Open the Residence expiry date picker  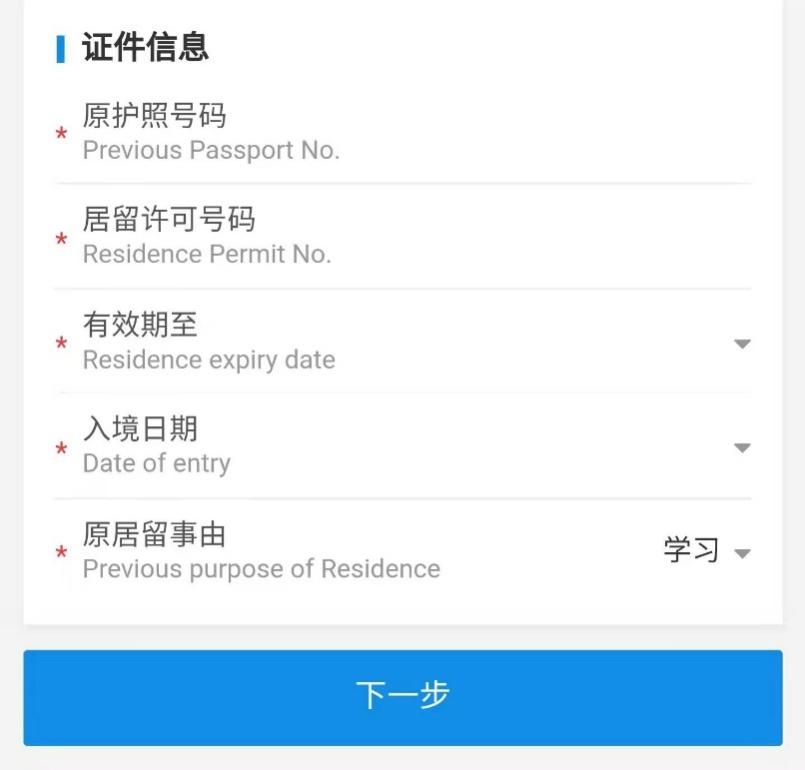741,344
